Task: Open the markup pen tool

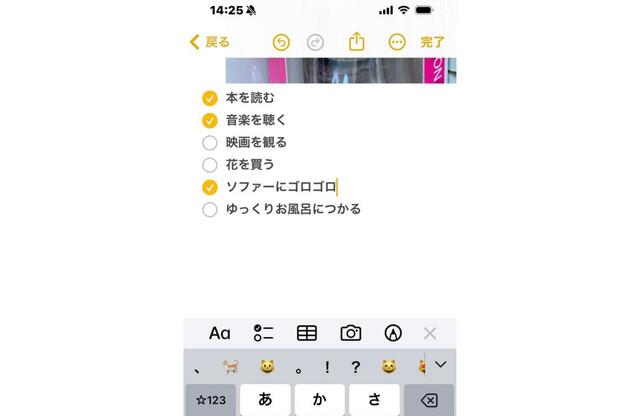Action: [x=392, y=333]
